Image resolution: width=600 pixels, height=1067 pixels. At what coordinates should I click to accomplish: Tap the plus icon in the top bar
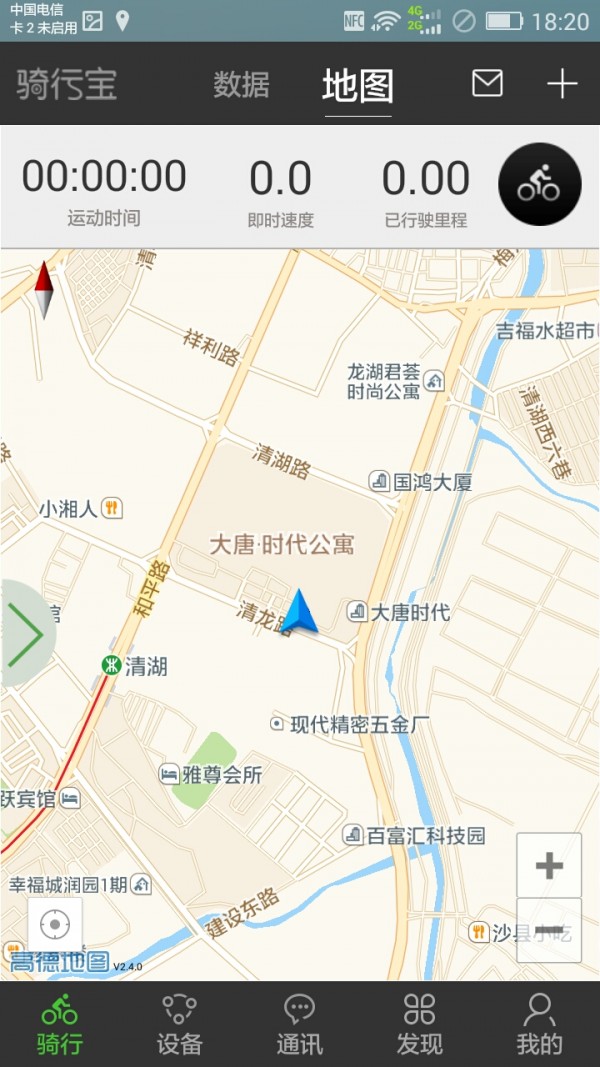tap(562, 84)
